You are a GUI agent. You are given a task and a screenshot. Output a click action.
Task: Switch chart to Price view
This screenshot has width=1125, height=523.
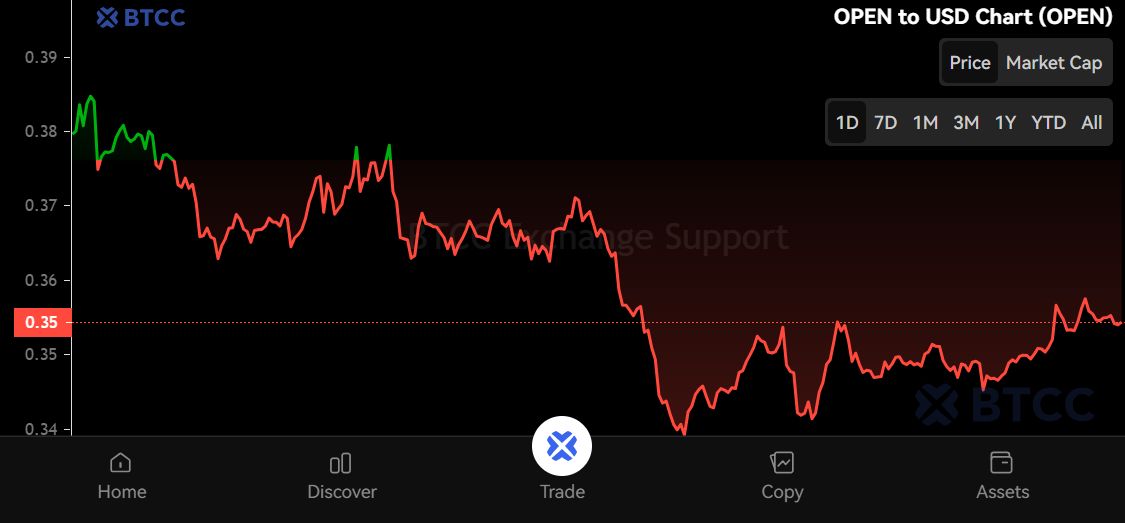coord(969,63)
